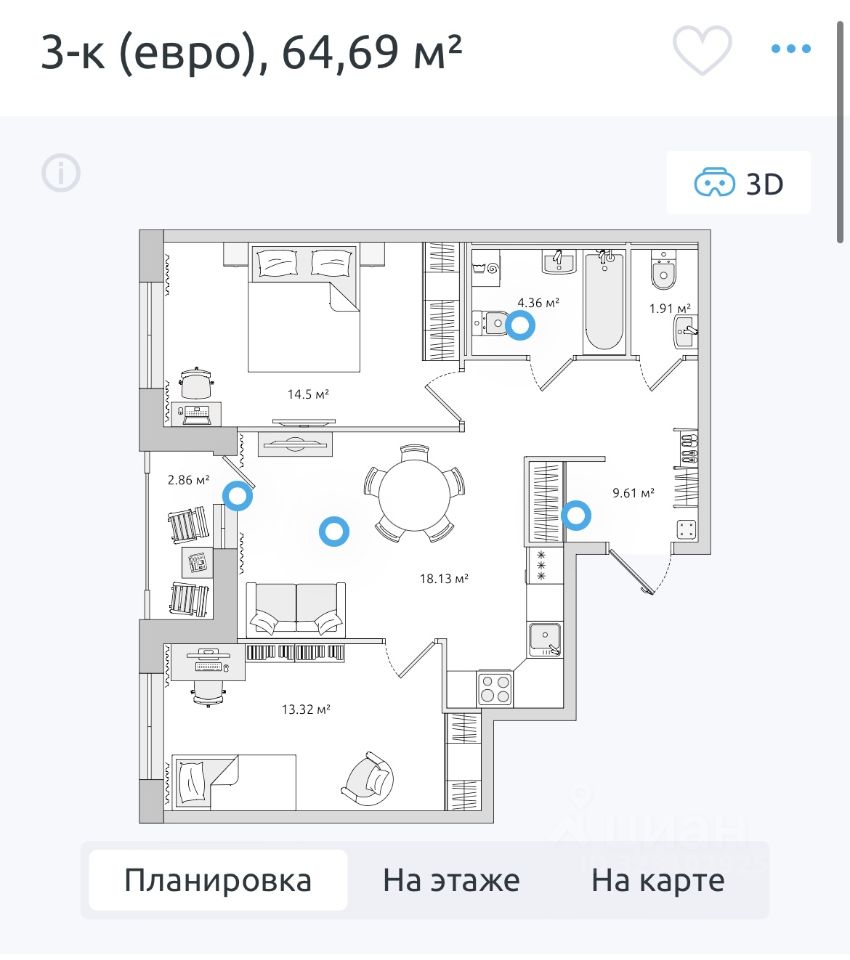This screenshot has width=850, height=960.
Task: Tap the hotspot in the 18.13 м² living room
Action: [x=334, y=531]
